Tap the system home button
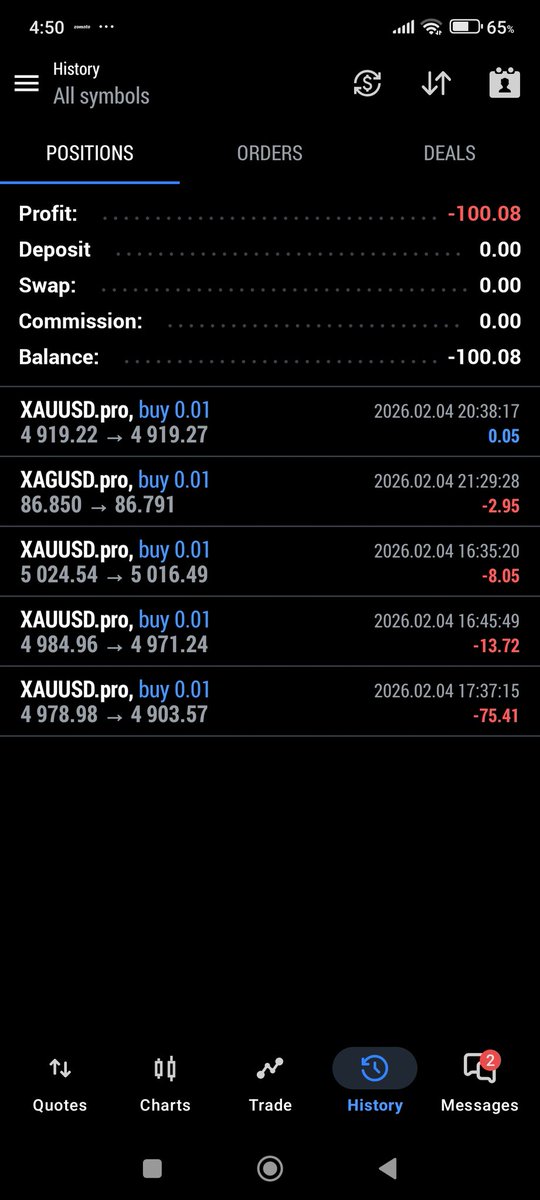540x1200 pixels. [270, 1167]
